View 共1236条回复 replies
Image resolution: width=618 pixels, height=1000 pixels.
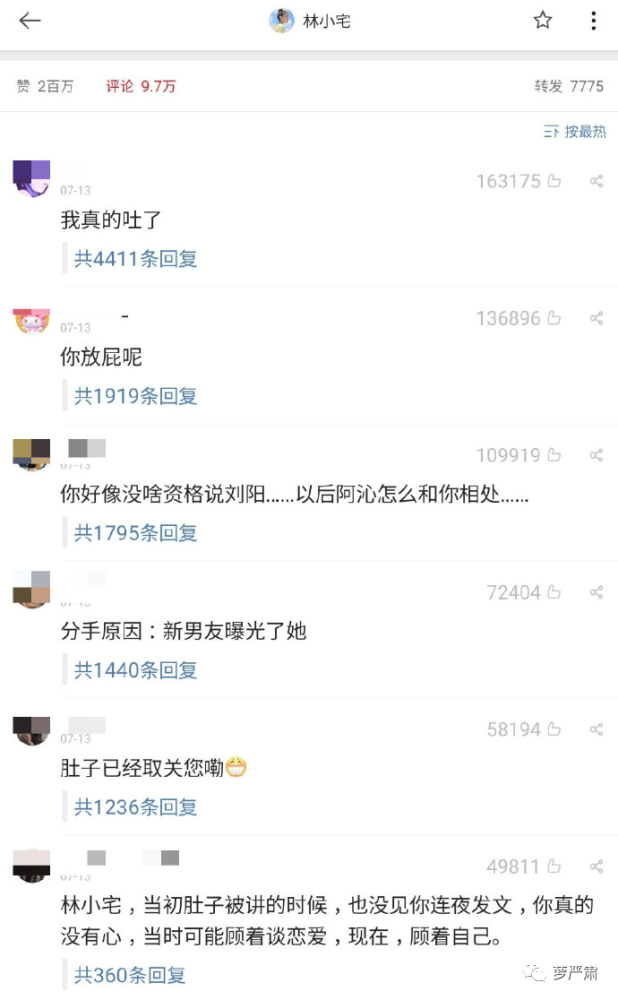coord(135,807)
